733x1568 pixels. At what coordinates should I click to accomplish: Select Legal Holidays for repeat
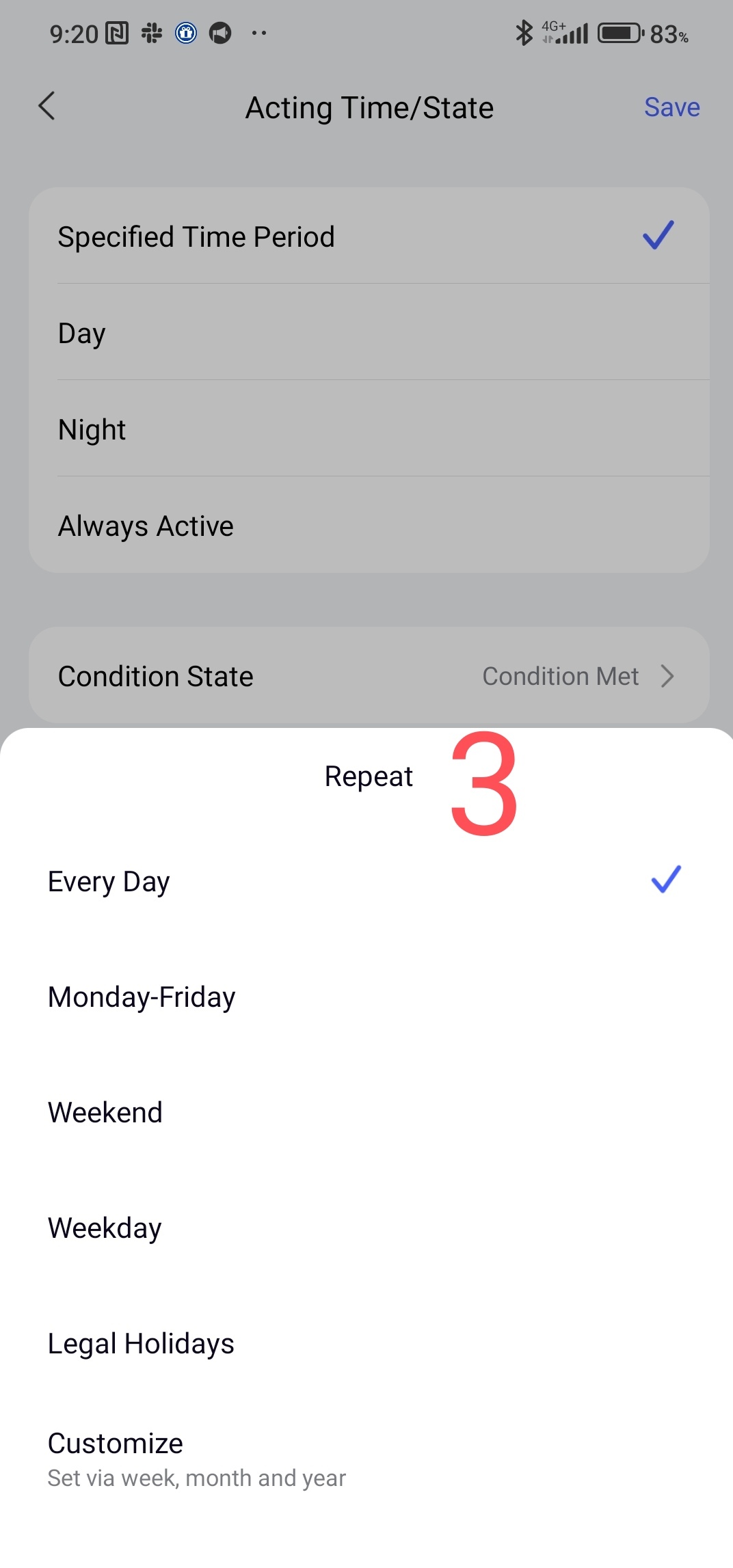(x=142, y=1344)
